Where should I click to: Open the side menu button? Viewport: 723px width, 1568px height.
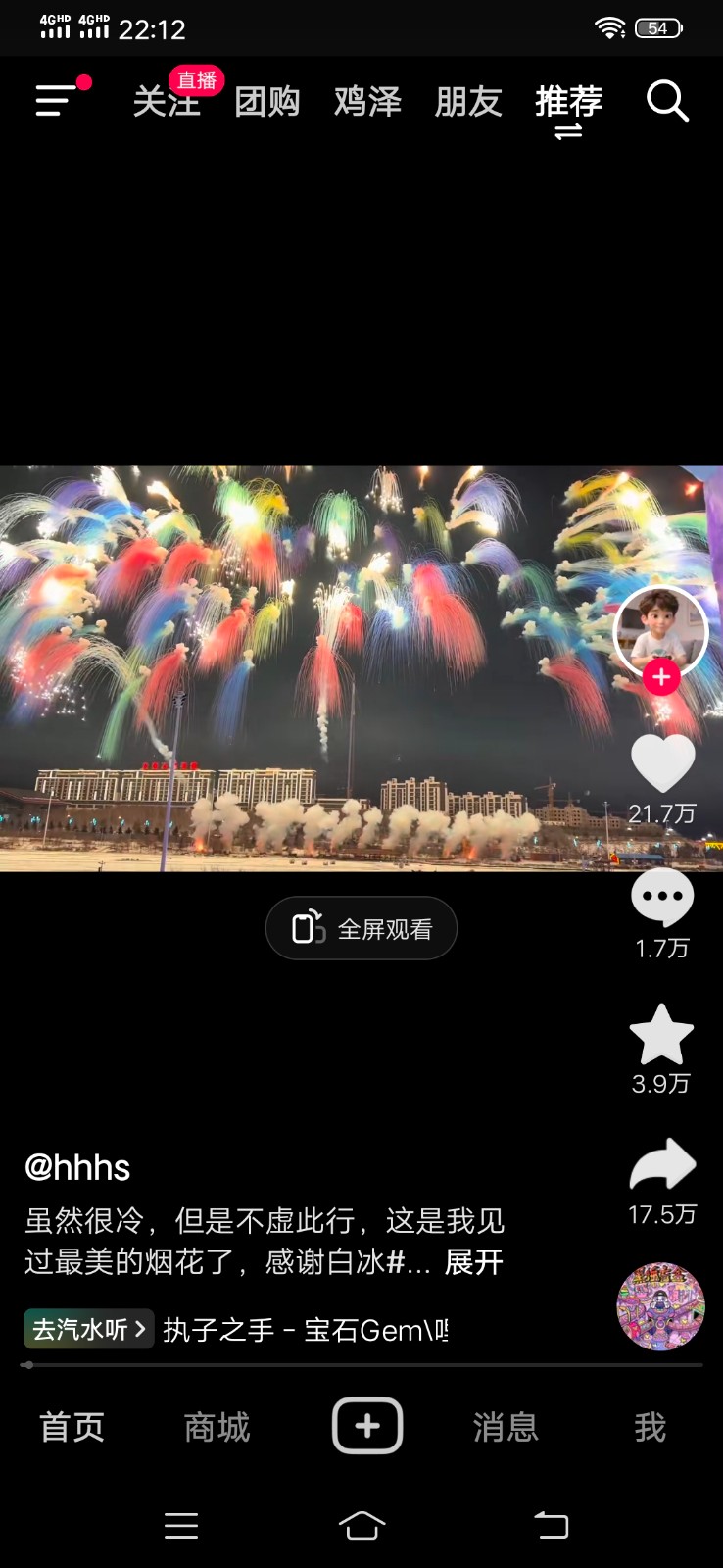pyautogui.click(x=57, y=100)
